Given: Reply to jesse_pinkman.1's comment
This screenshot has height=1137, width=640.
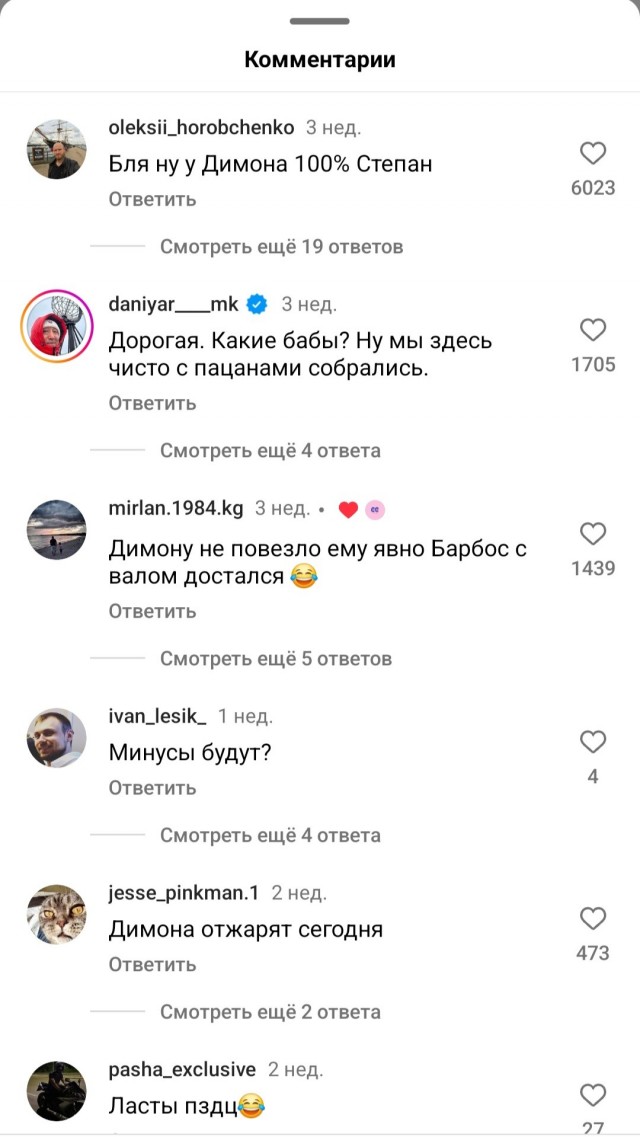Looking at the screenshot, I should (152, 965).
